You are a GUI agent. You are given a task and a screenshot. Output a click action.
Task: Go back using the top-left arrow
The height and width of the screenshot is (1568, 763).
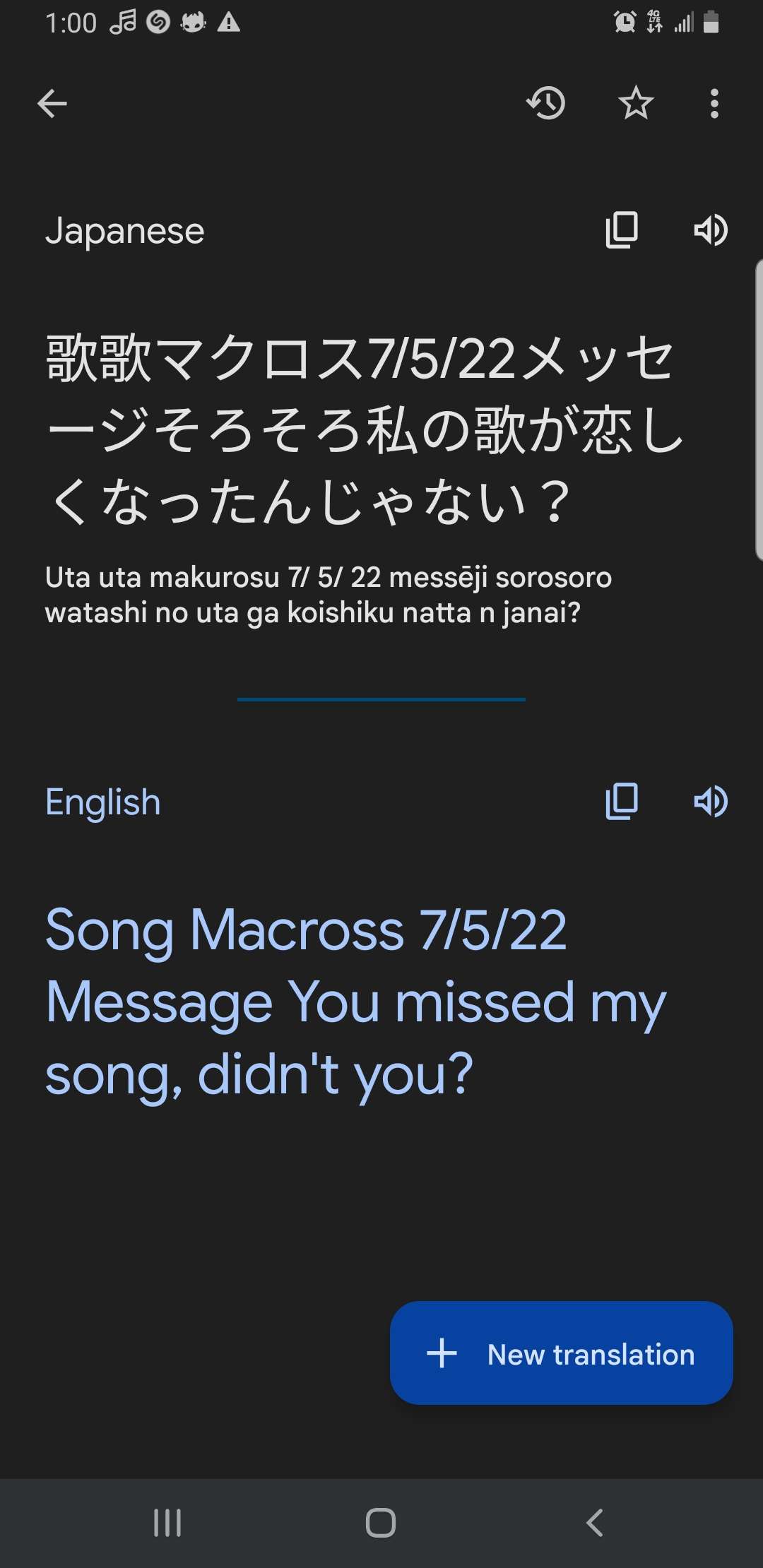pos(52,104)
